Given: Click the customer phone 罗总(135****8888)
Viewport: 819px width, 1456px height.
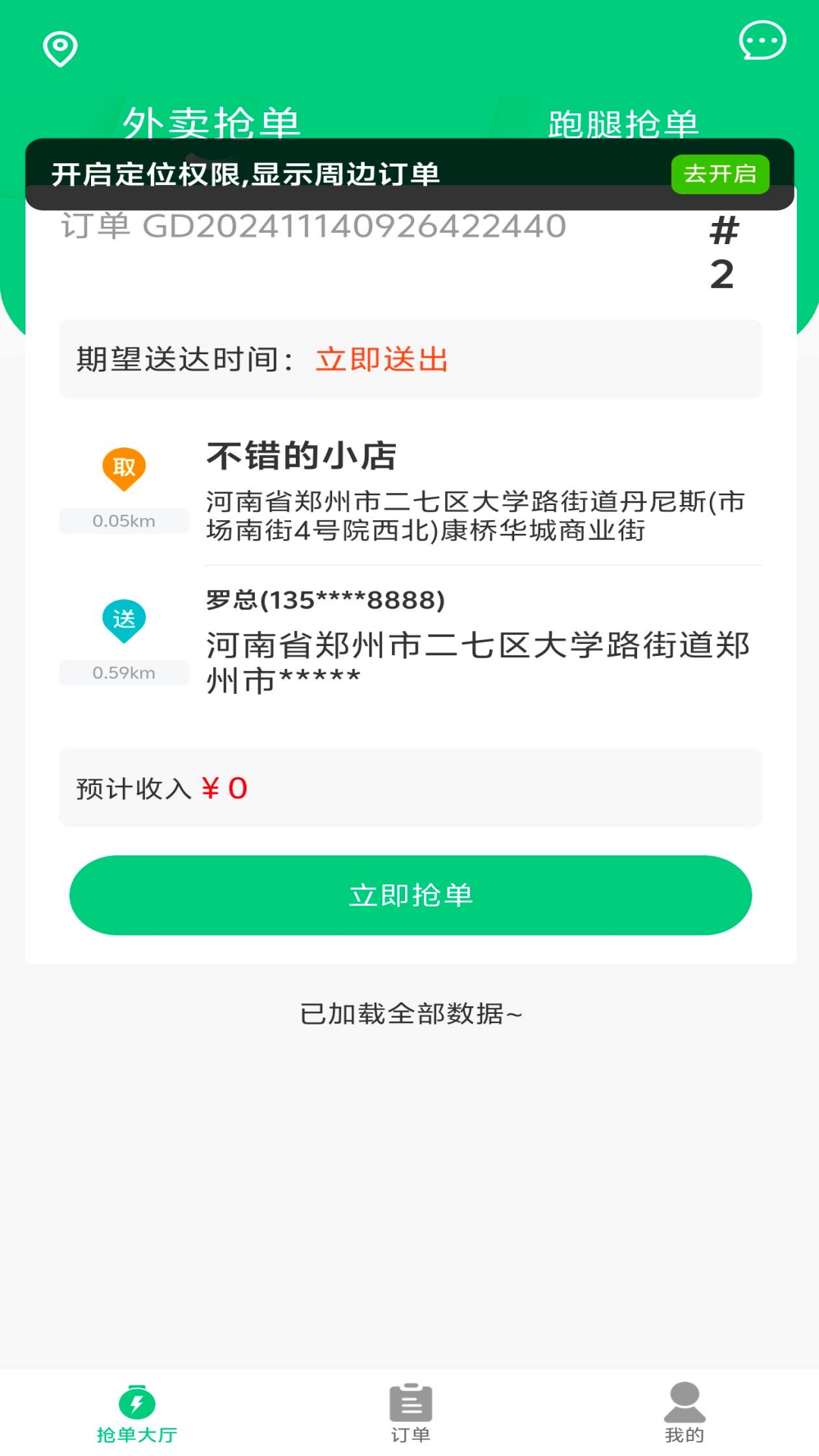Looking at the screenshot, I should [325, 600].
